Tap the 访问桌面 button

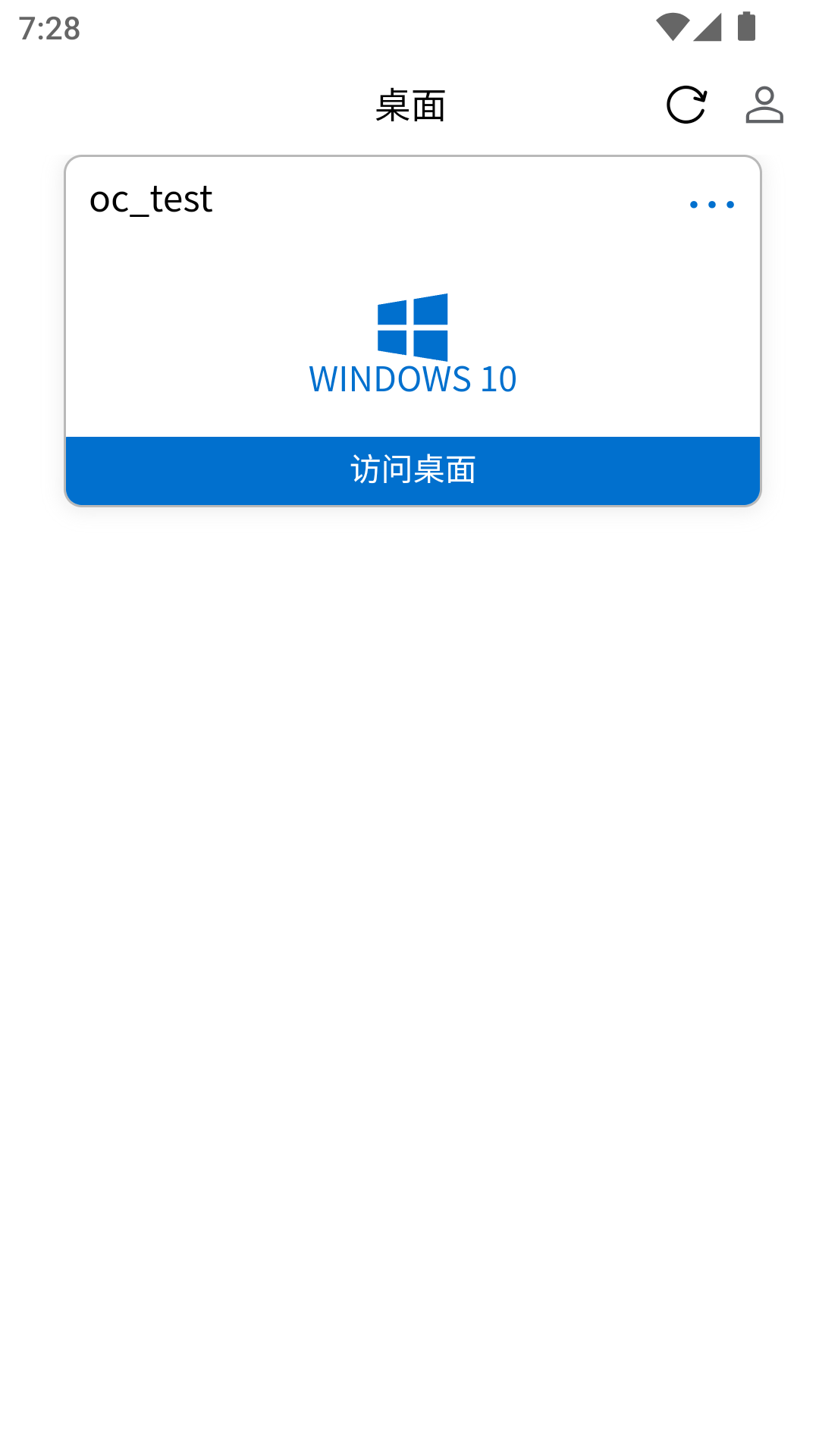[x=413, y=470]
